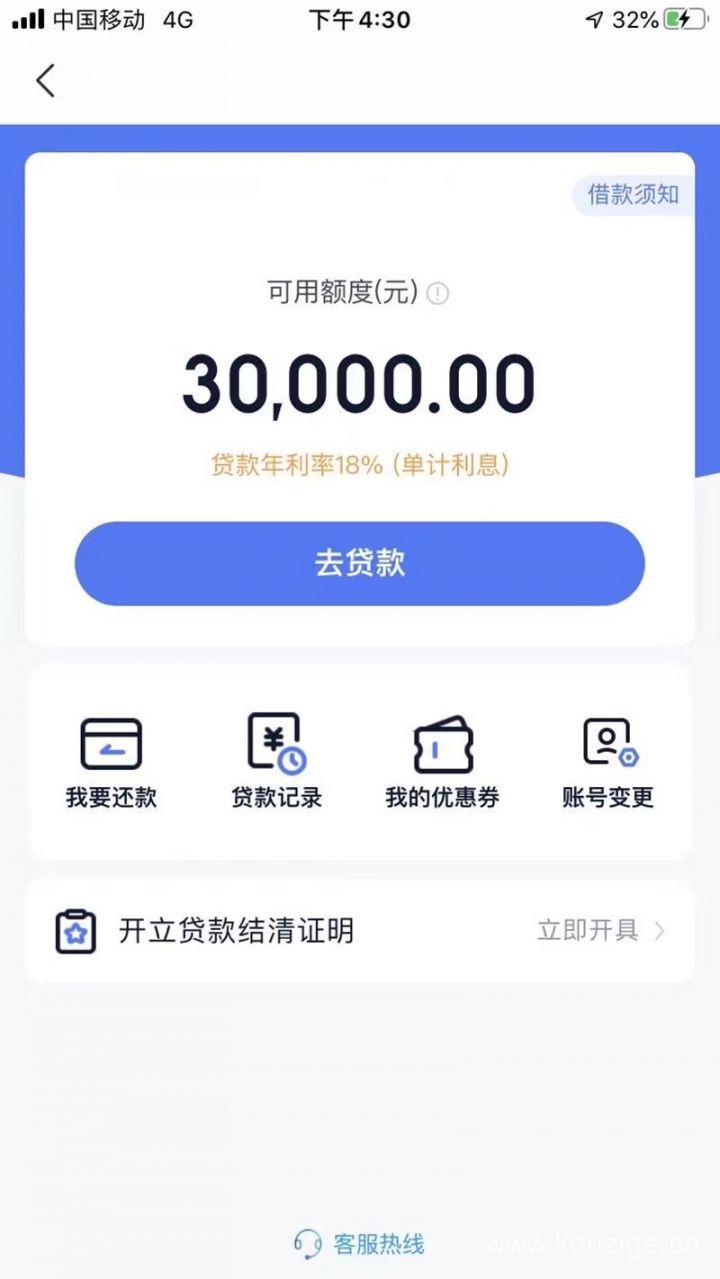The image size is (720, 1279).
Task: Click the battery charging indicator
Action: (x=683, y=18)
